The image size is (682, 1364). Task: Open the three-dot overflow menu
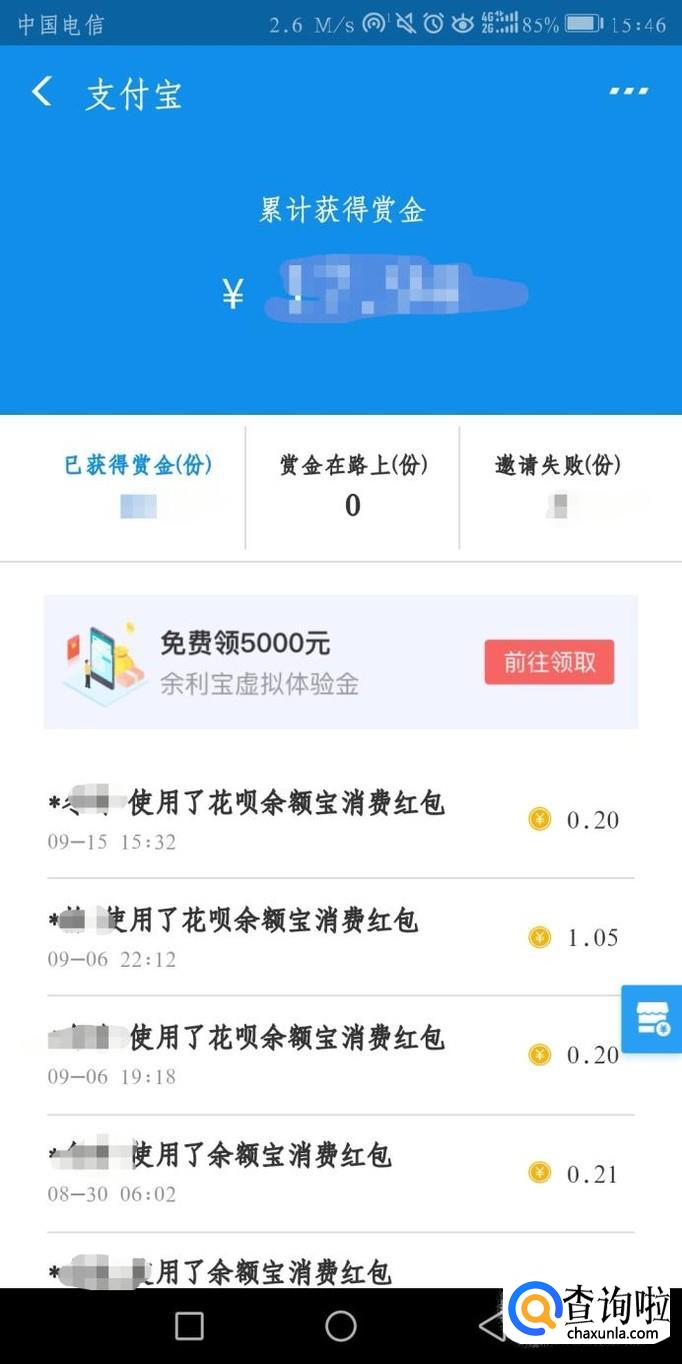coord(628,92)
